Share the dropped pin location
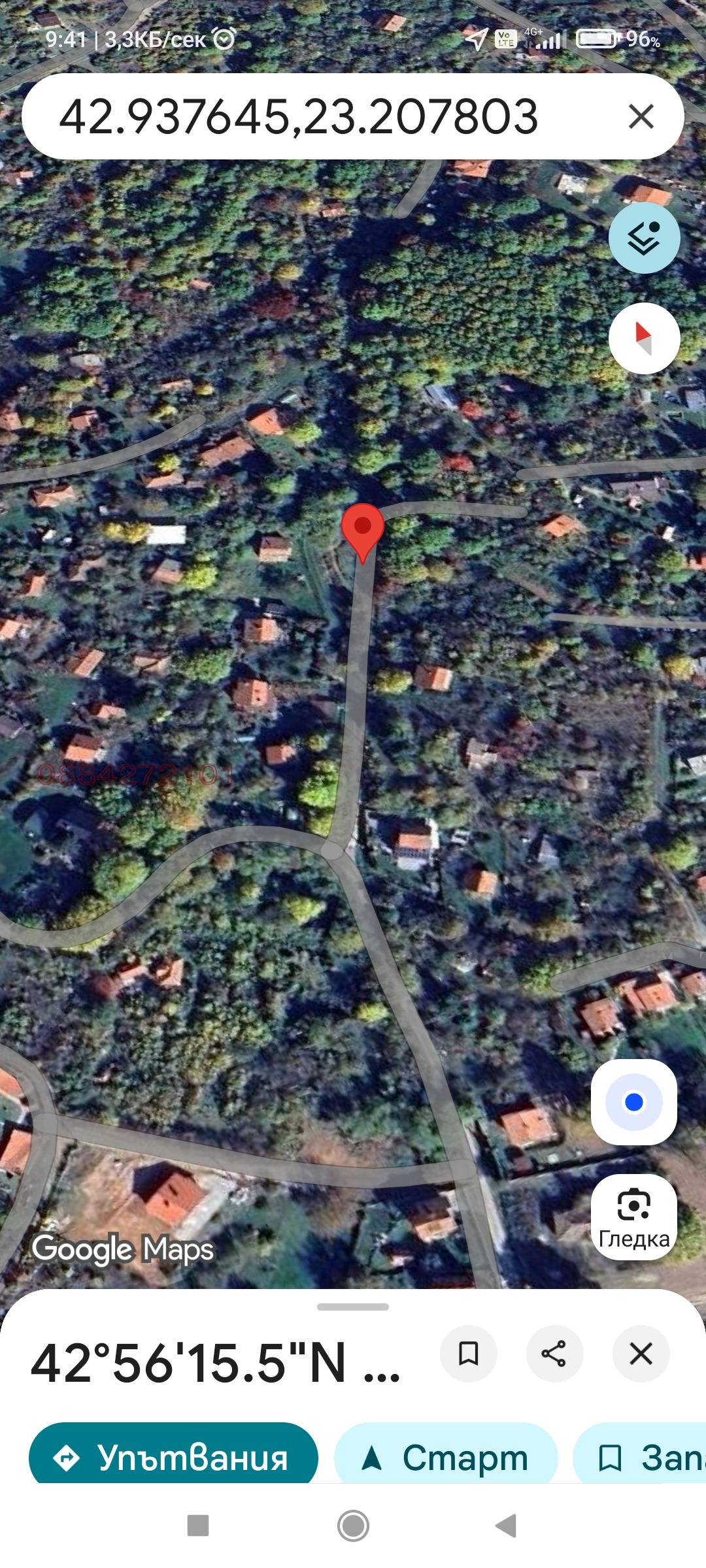The height and width of the screenshot is (1568, 706). tap(554, 1354)
